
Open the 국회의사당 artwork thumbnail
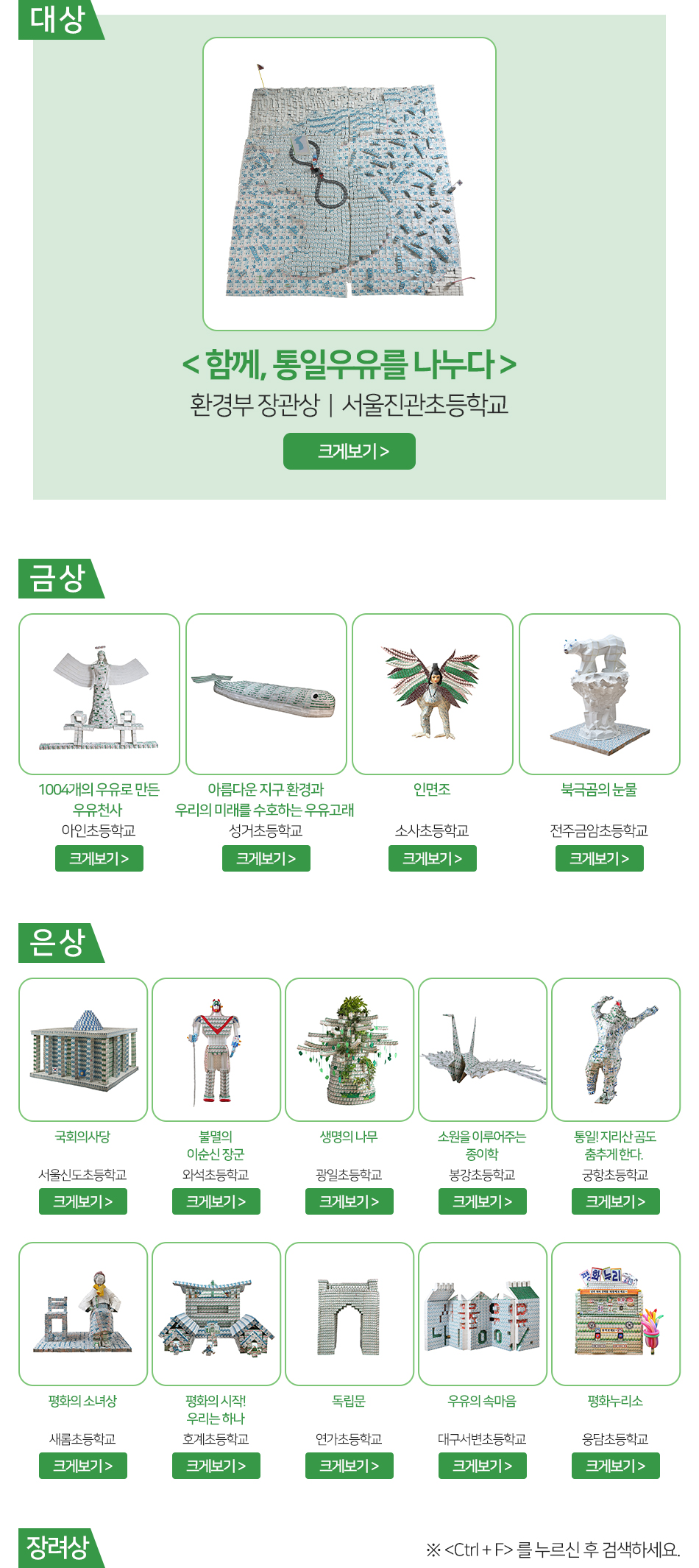tap(83, 1050)
